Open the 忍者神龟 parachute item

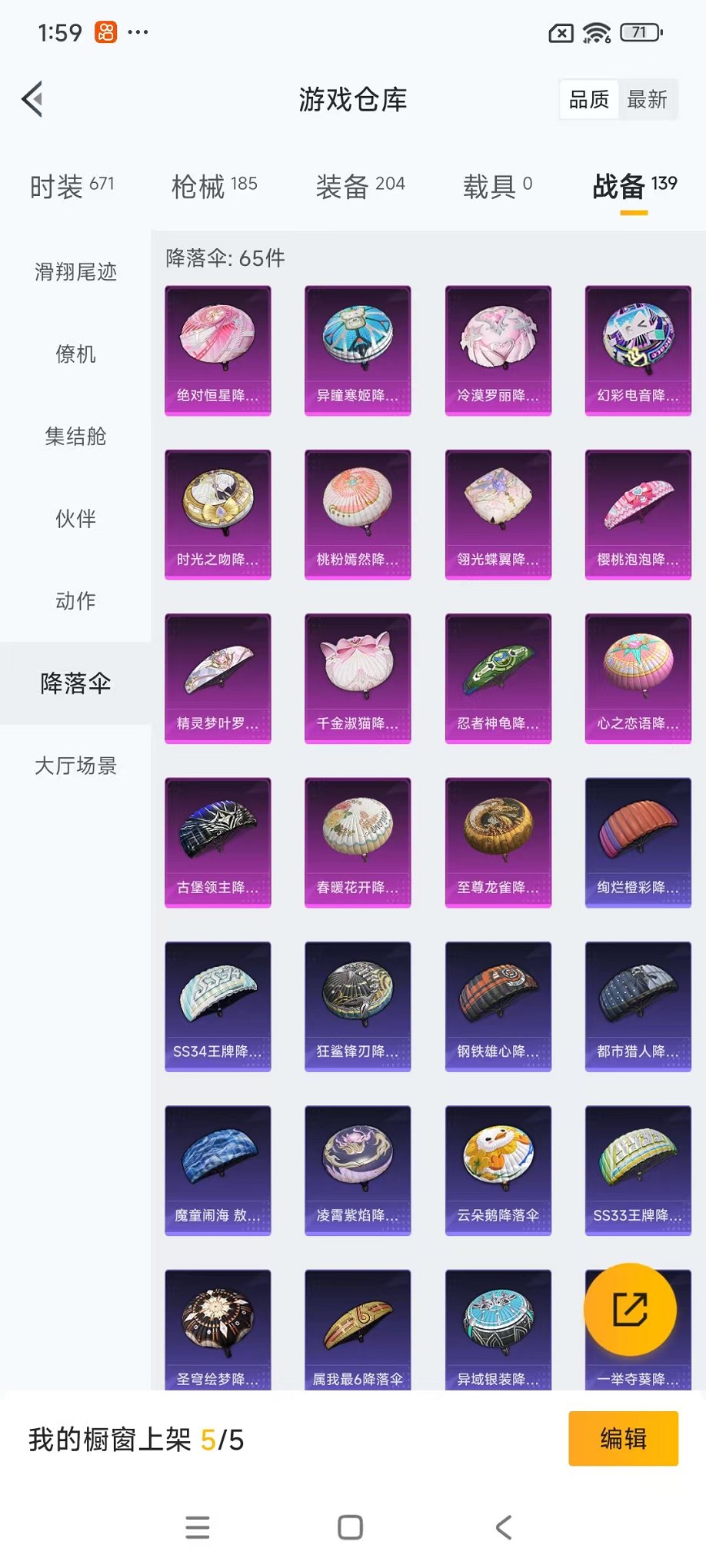[498, 678]
